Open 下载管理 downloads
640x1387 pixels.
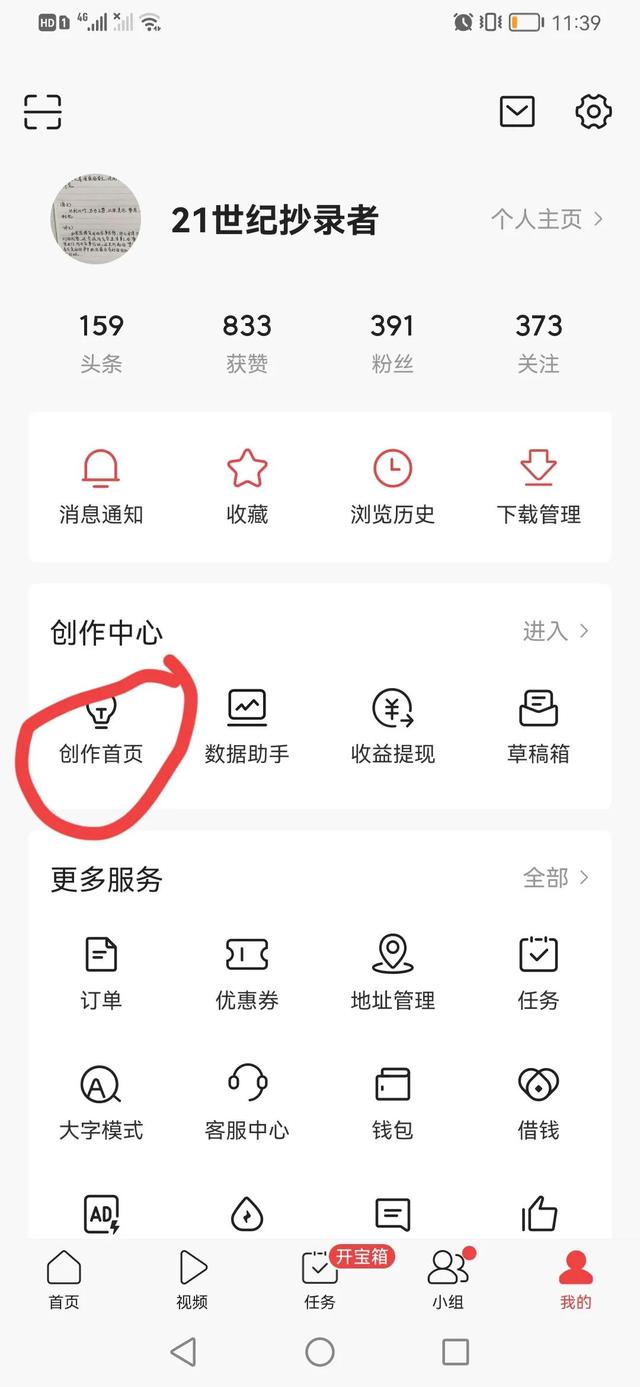[x=539, y=487]
